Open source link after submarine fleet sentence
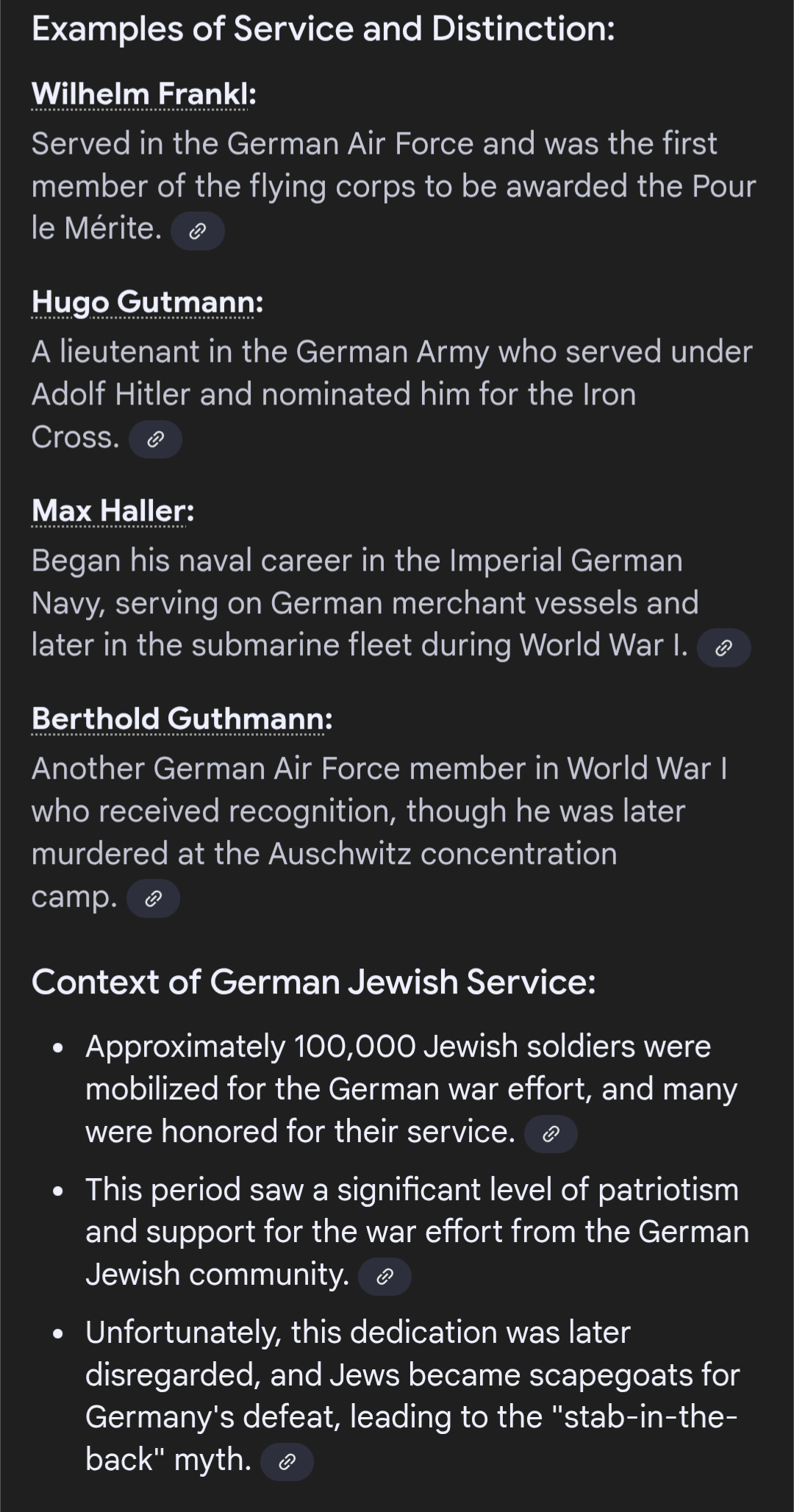 (723, 648)
